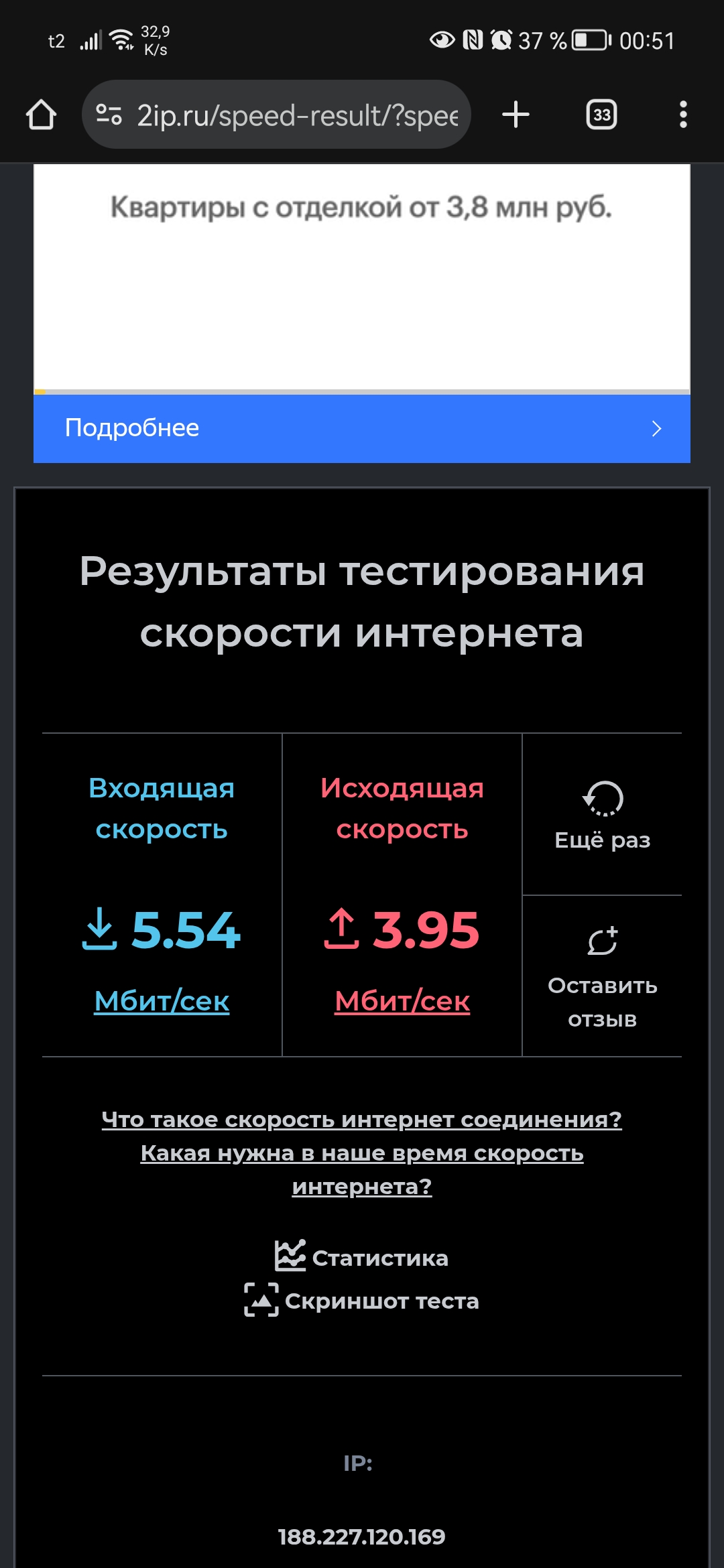Viewport: 724px width, 1568px height.
Task: Open the browser overflow menu
Action: click(683, 115)
